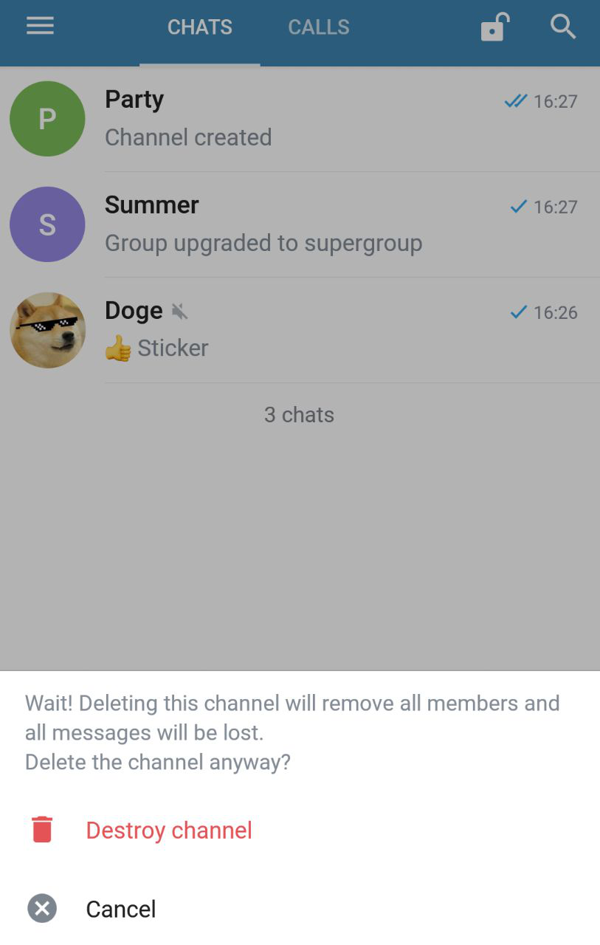Open the hamburger drawer menu

(40, 27)
